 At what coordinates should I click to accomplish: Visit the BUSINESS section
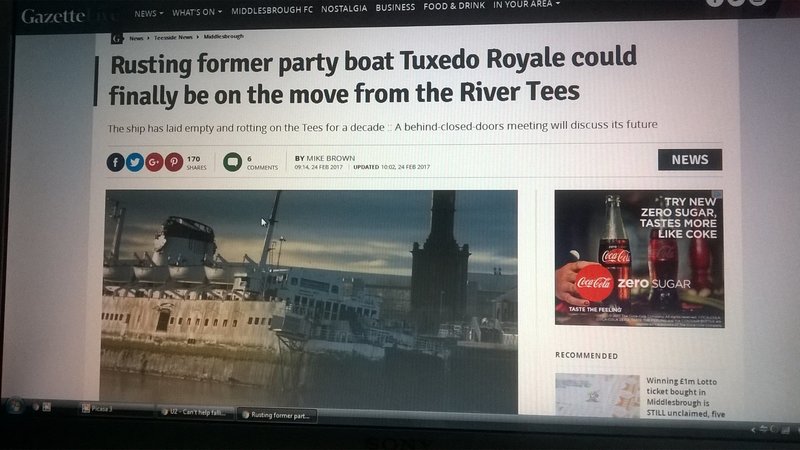tap(395, 7)
